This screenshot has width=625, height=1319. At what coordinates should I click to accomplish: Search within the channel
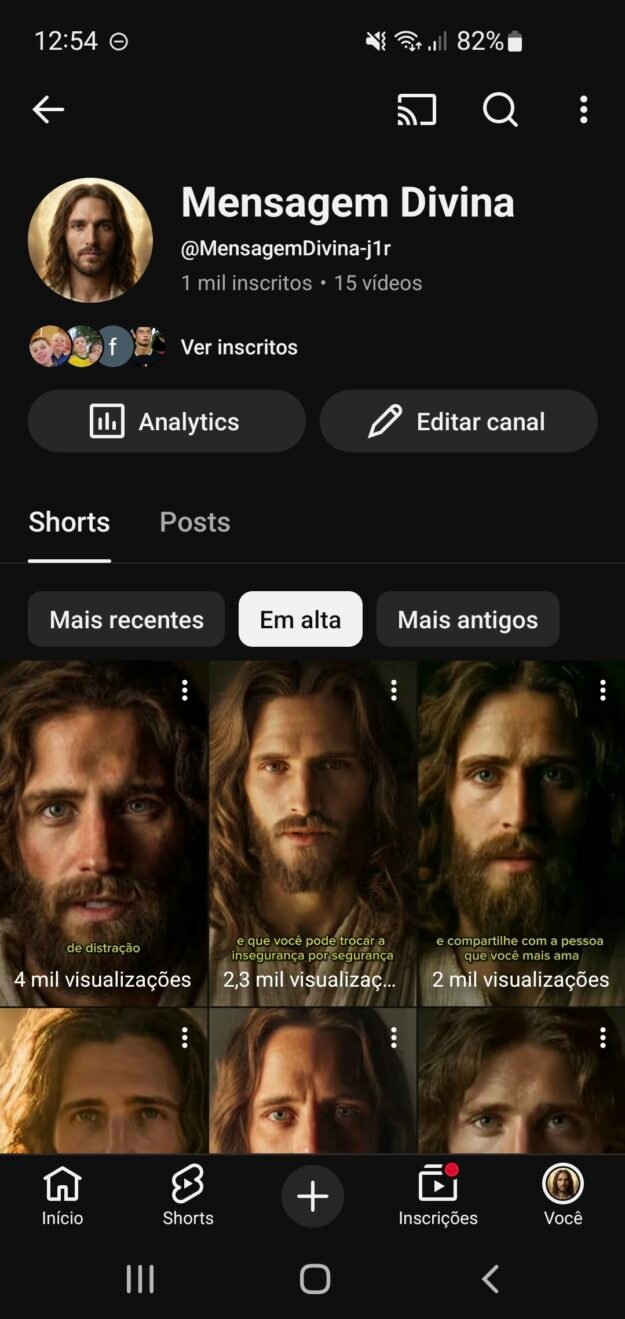coord(500,109)
